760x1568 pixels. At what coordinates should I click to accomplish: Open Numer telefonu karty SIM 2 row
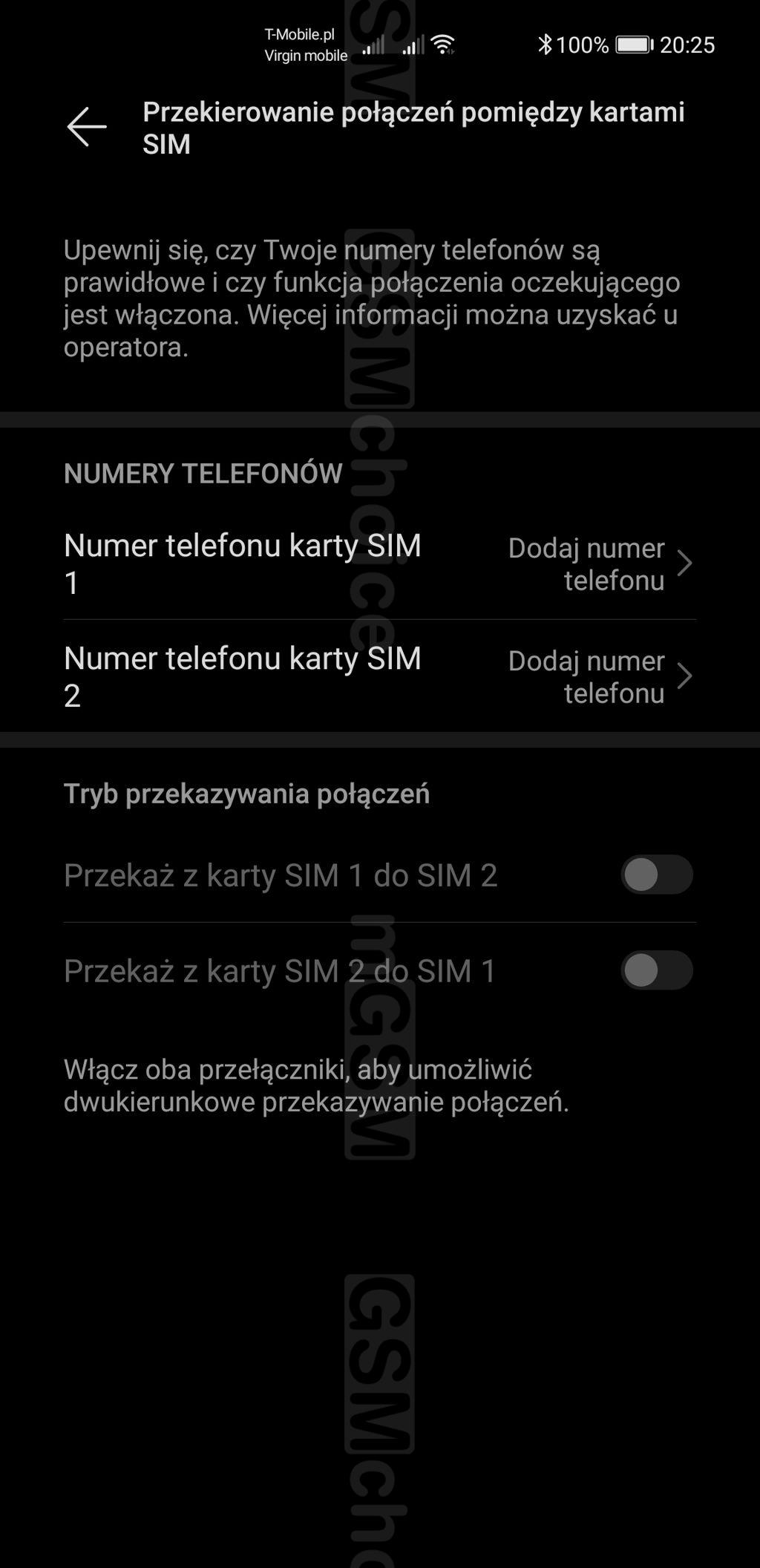379,676
